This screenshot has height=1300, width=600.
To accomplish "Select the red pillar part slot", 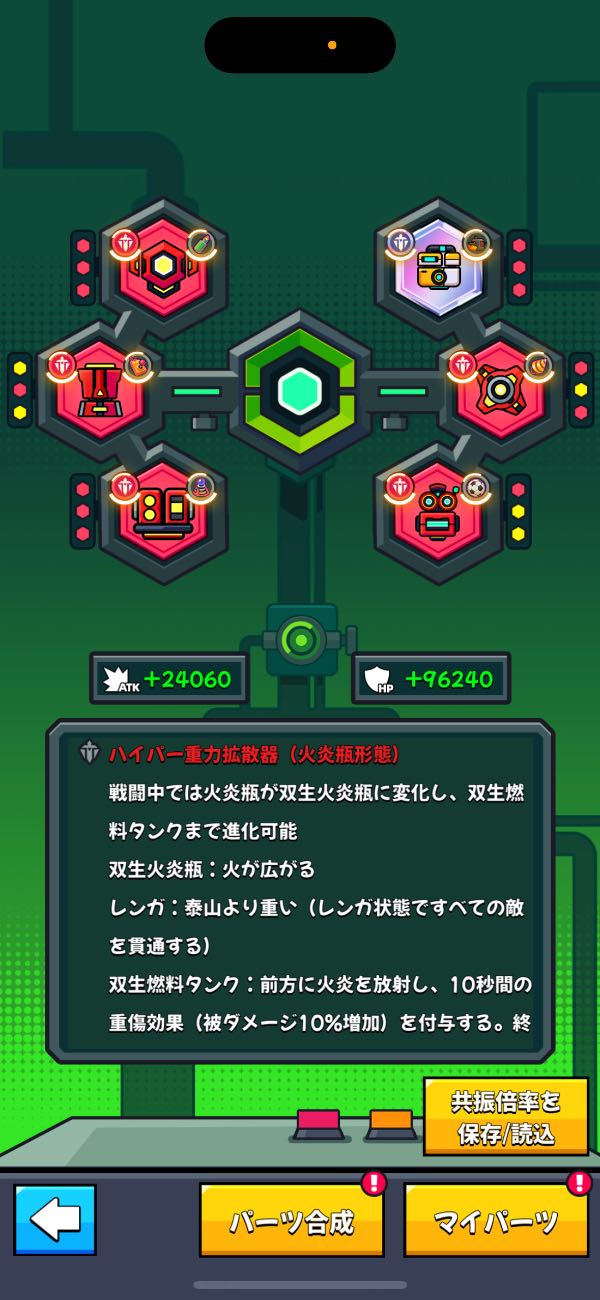I will point(99,391).
